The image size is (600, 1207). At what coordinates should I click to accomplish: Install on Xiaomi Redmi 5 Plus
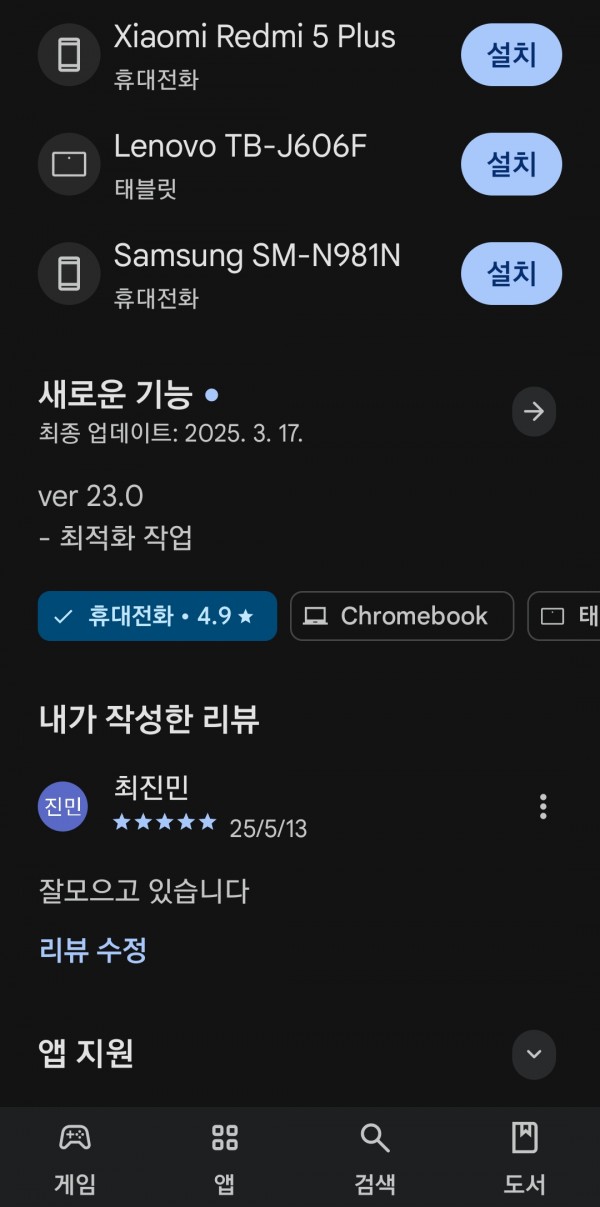tap(511, 54)
